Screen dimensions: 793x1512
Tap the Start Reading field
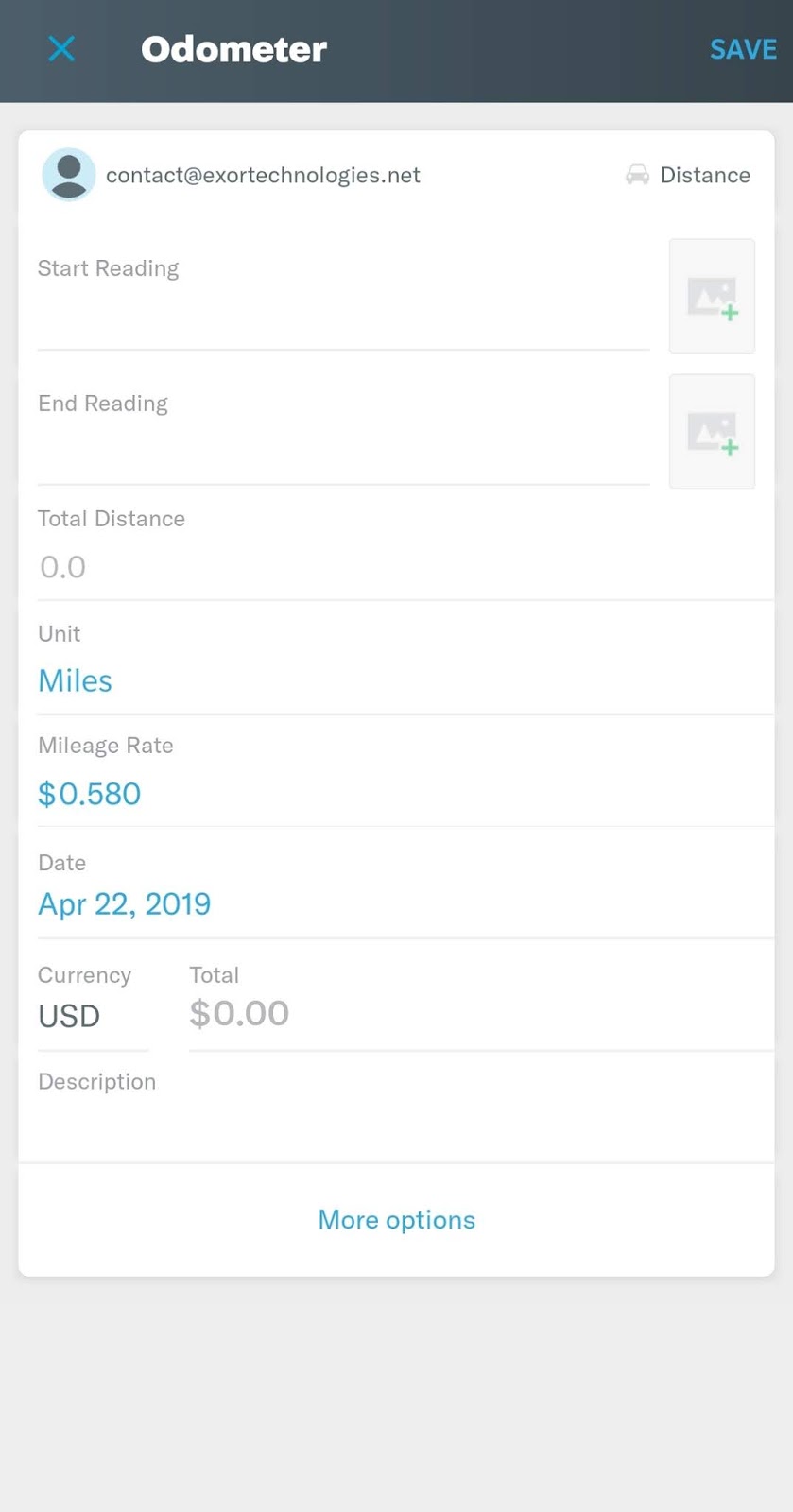click(342, 312)
